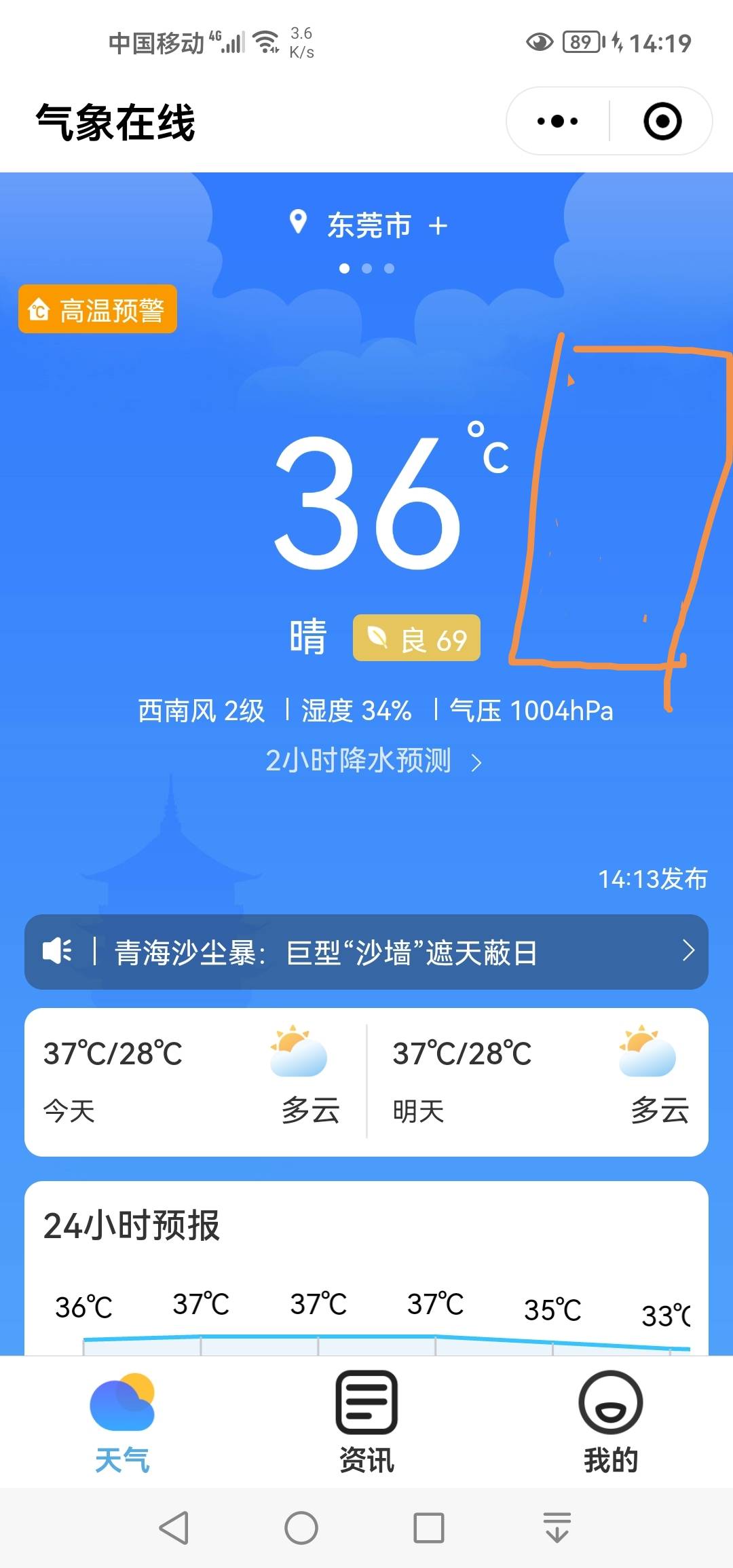Add a new city with the plus icon

(x=438, y=225)
